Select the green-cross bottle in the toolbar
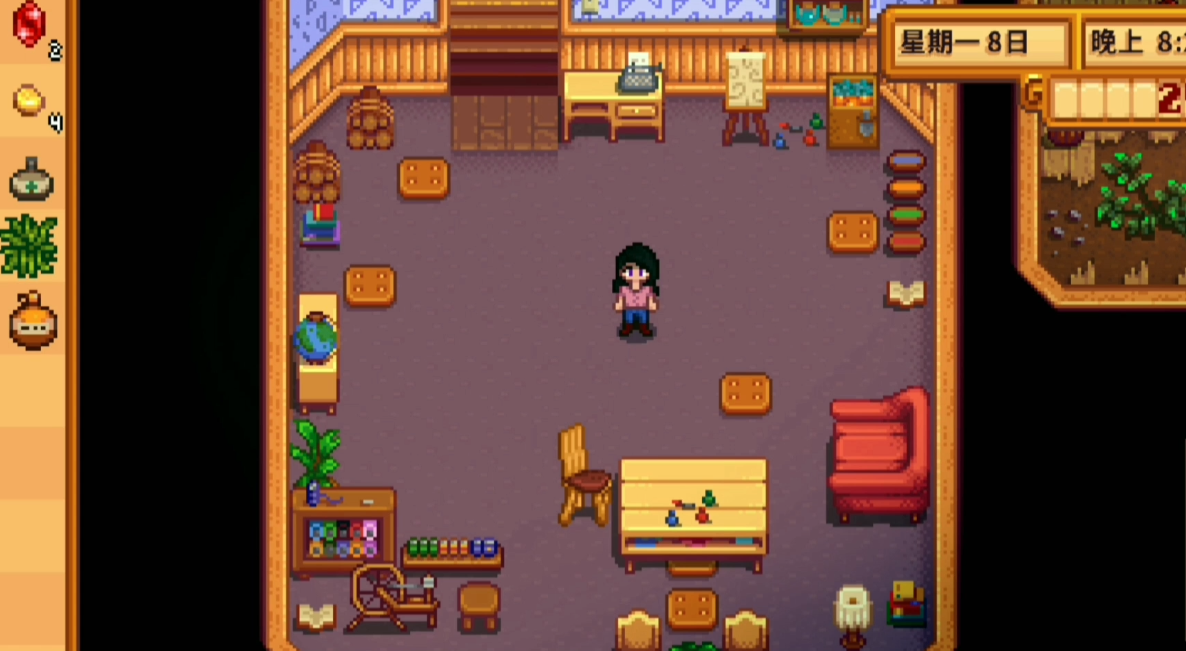This screenshot has height=651, width=1186. tap(31, 180)
